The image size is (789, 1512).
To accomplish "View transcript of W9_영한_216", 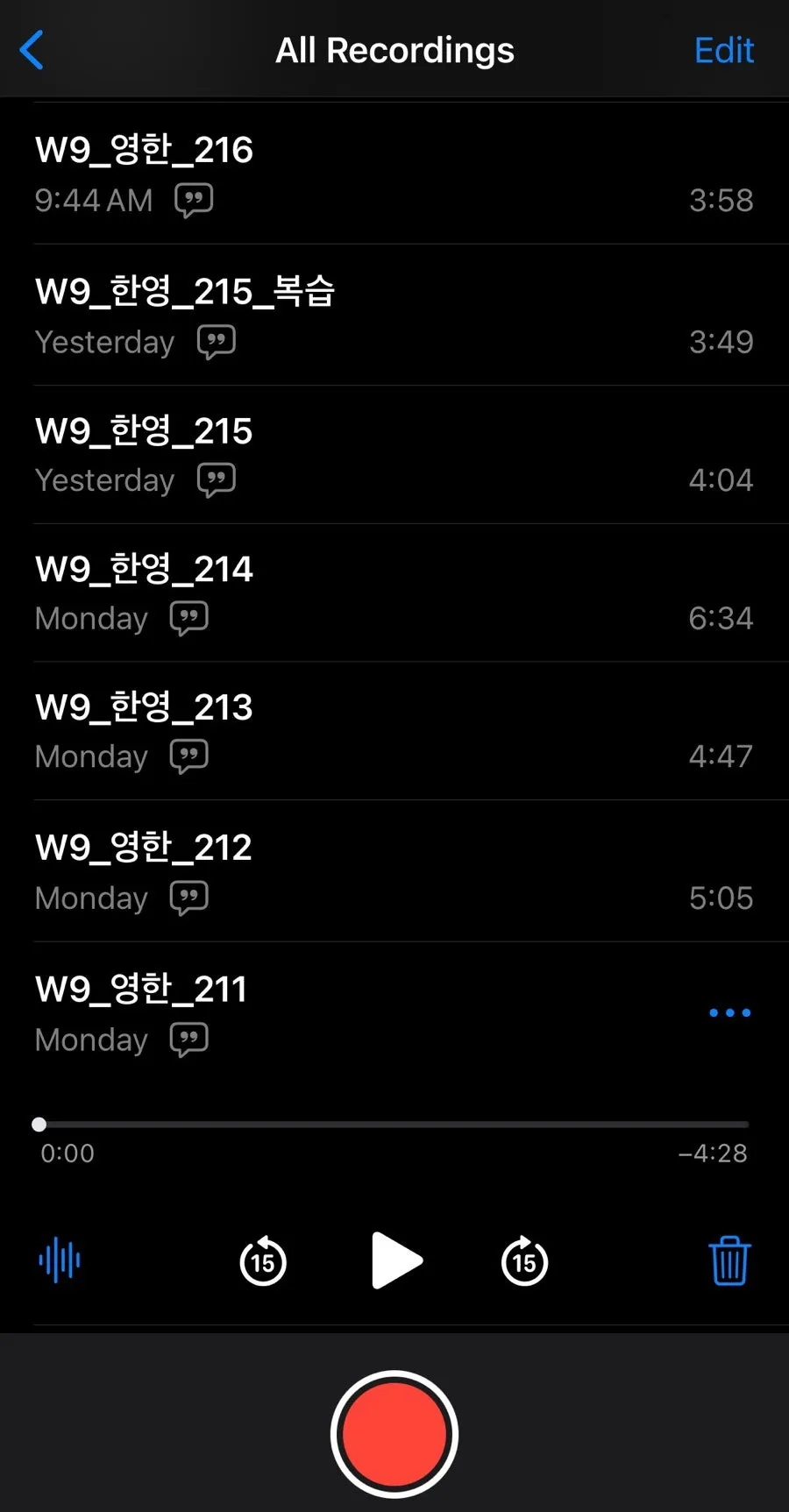I will click(x=194, y=200).
